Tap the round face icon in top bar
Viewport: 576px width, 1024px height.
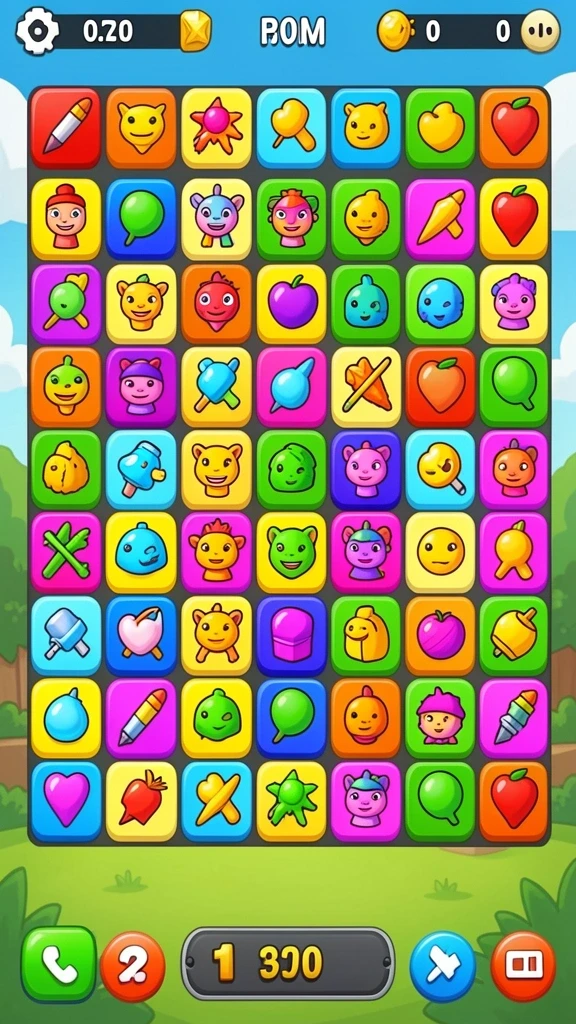(x=540, y=31)
